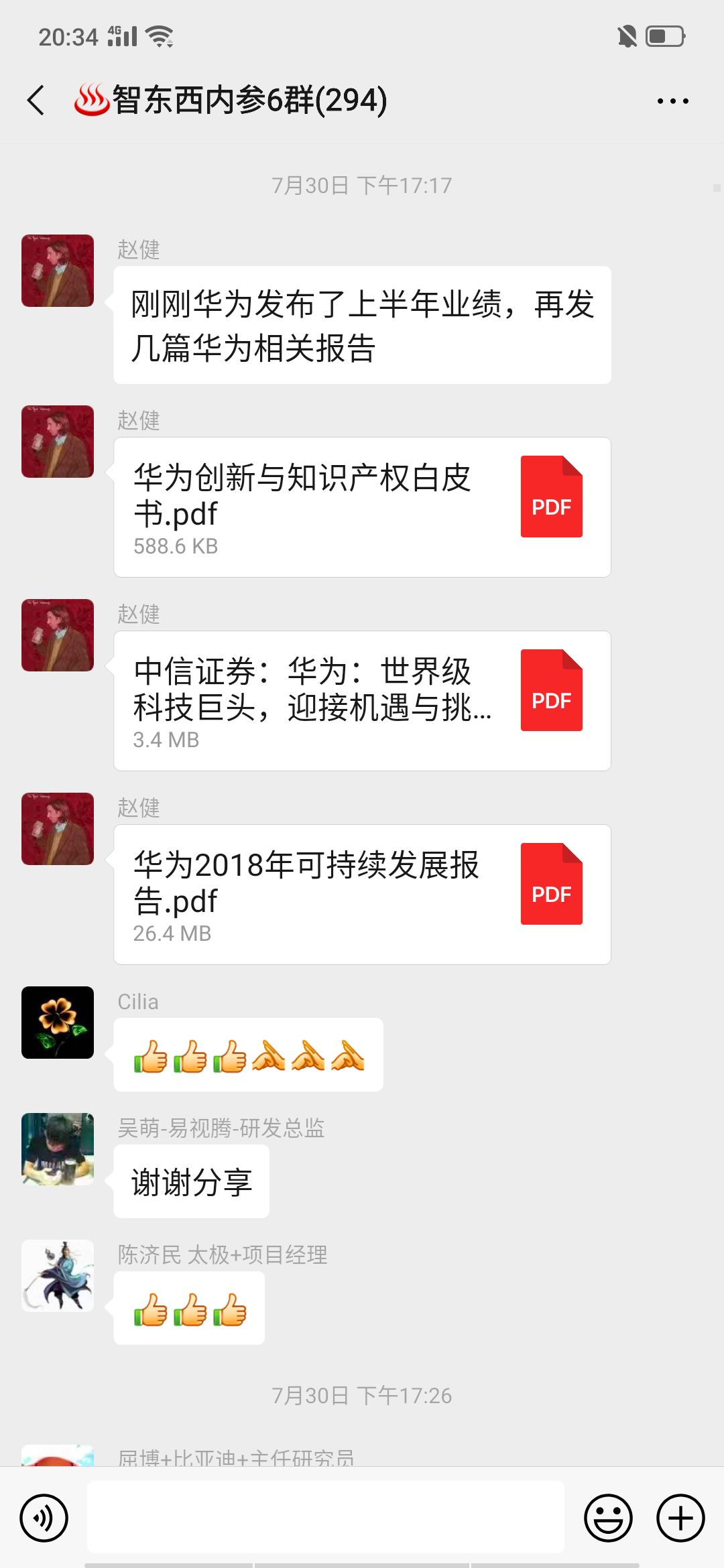Open the group chat overflow menu

[x=672, y=101]
